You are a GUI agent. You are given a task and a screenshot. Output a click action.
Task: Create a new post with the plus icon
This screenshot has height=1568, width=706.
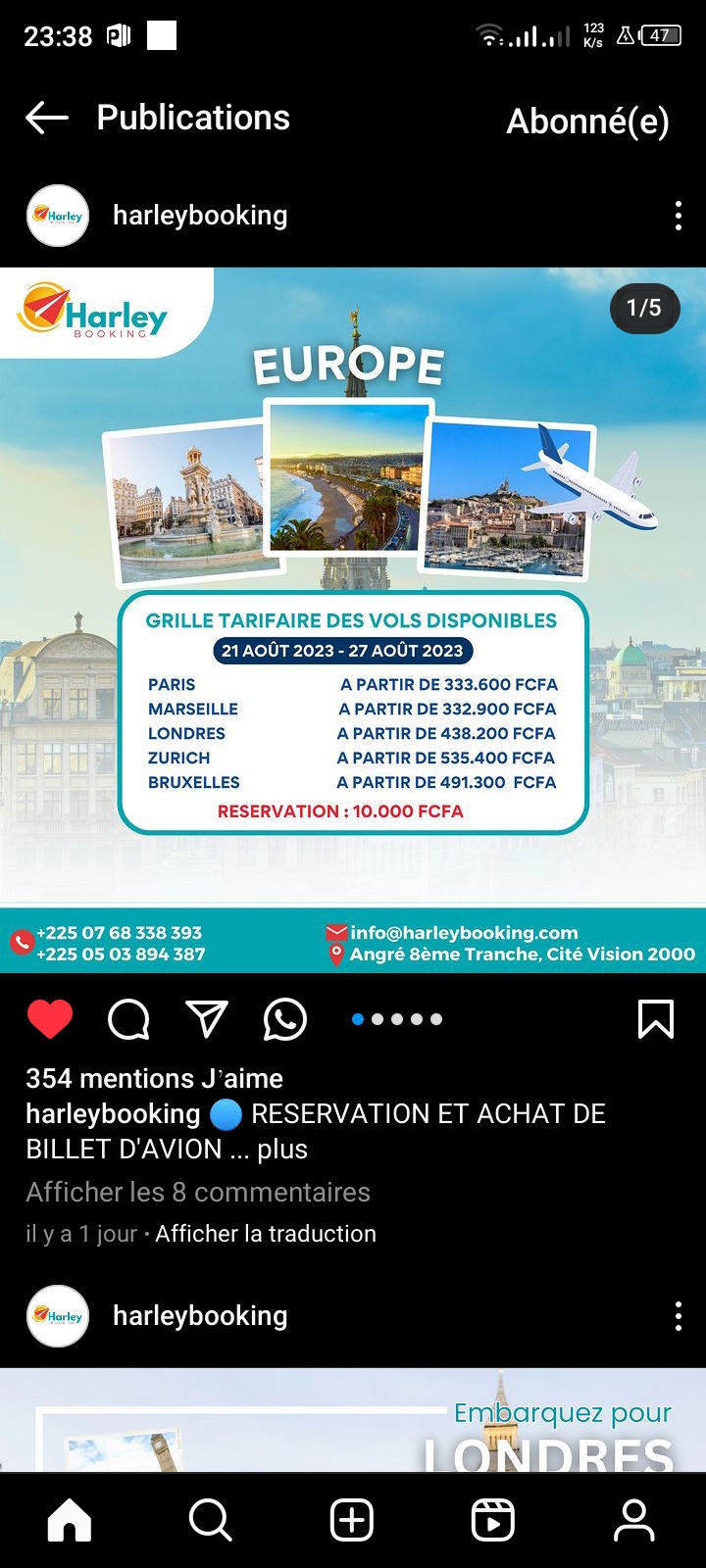(352, 1521)
